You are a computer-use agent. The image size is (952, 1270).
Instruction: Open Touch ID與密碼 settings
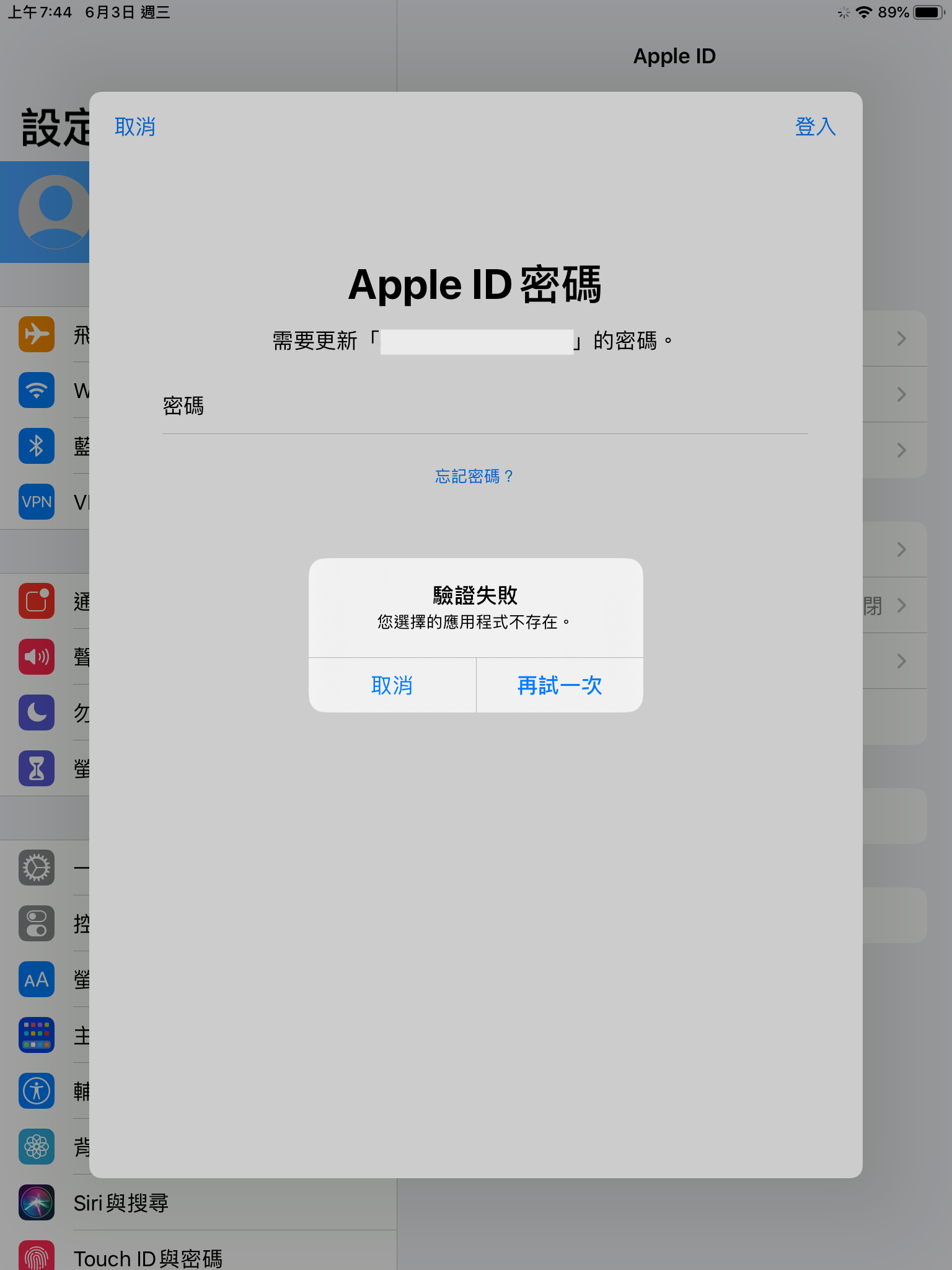148,1258
